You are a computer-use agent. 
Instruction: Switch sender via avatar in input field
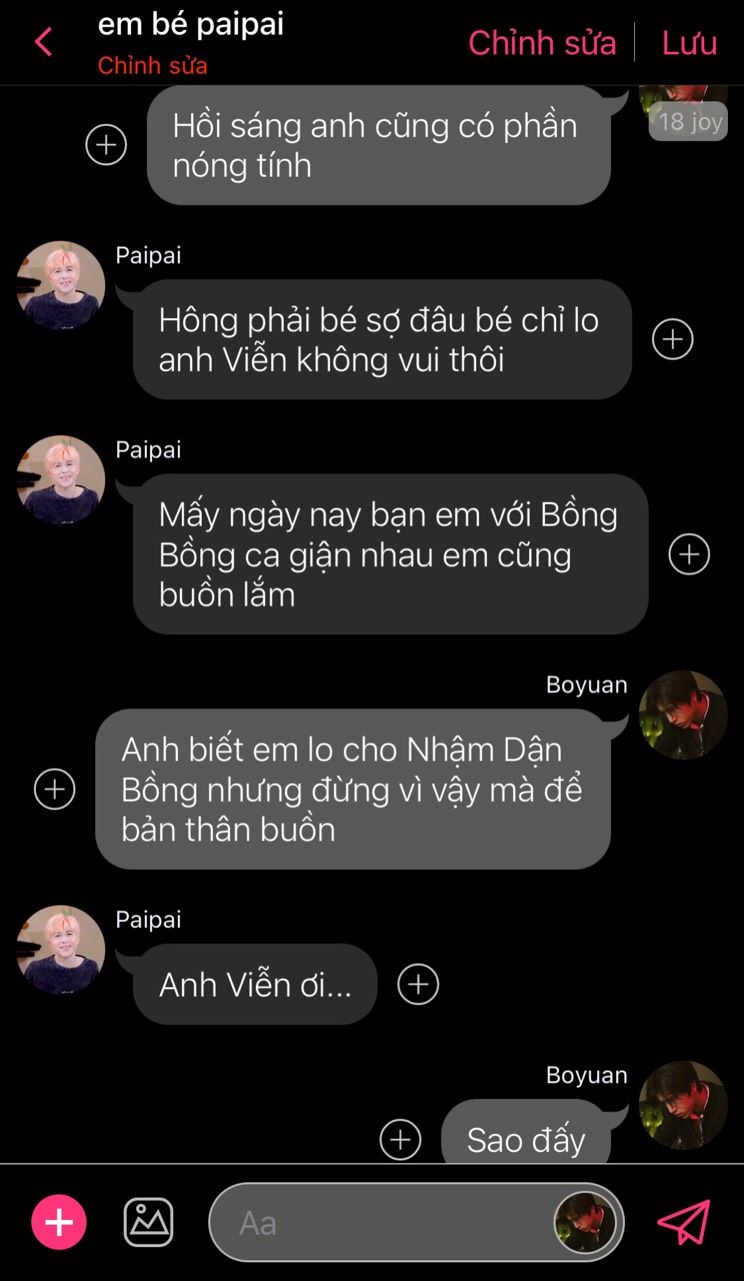coord(585,1223)
